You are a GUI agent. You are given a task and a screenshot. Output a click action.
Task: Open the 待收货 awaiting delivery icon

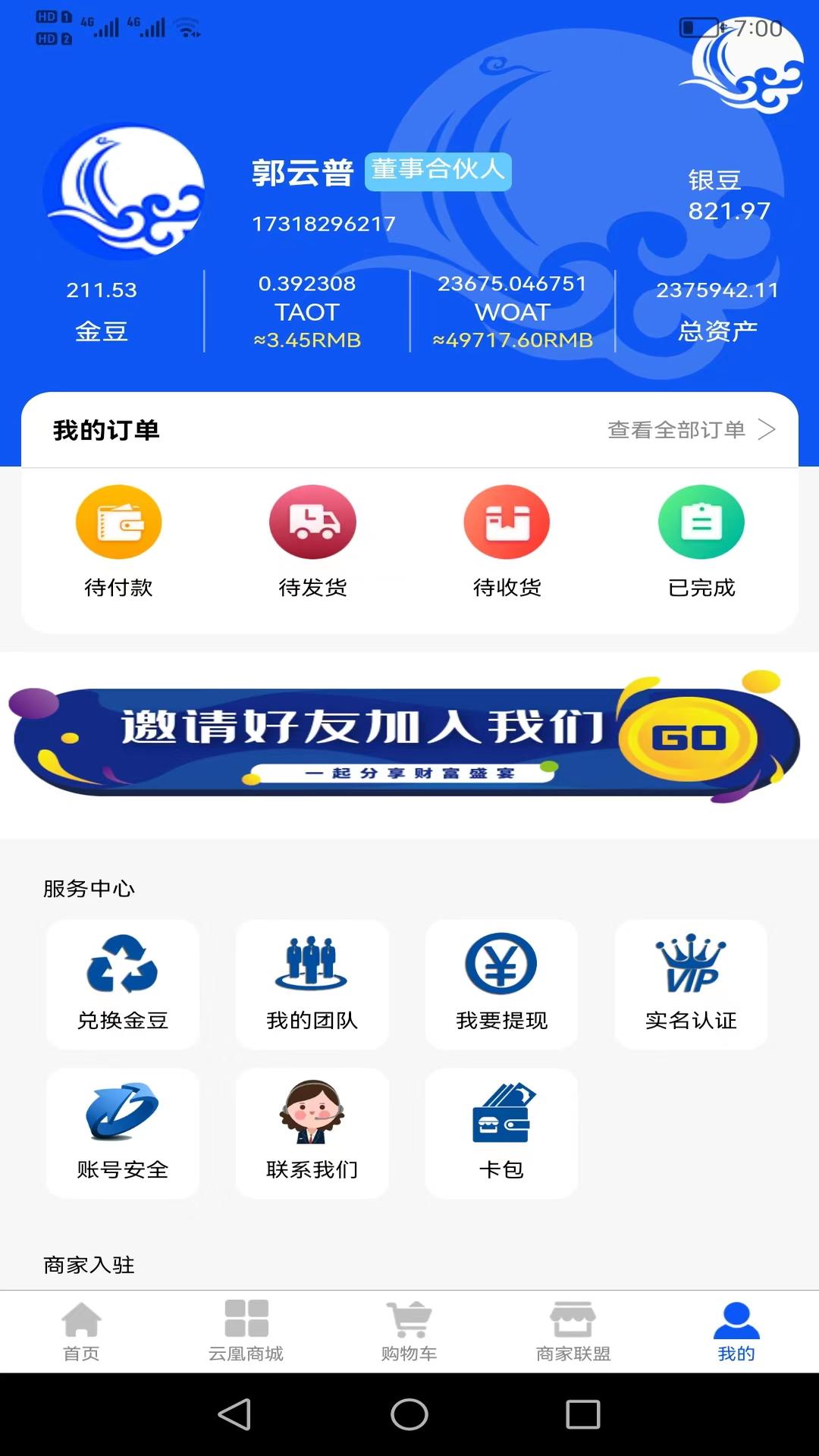(507, 522)
